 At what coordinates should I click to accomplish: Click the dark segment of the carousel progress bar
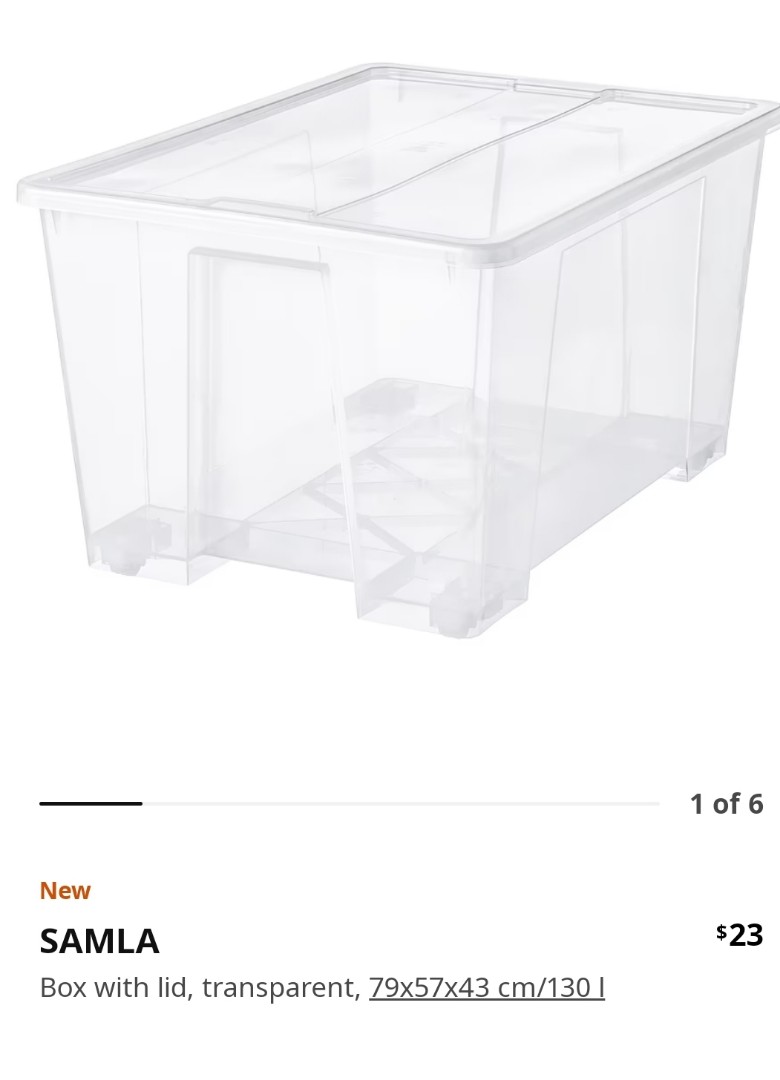[x=90, y=803]
